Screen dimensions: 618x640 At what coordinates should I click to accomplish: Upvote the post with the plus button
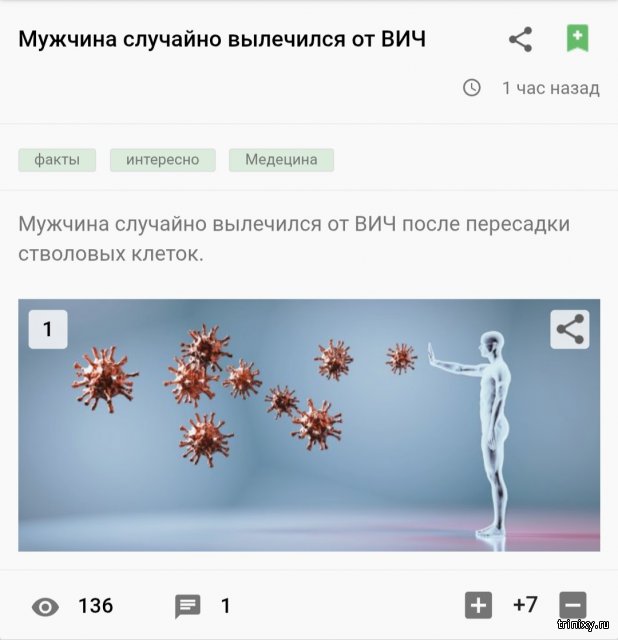(479, 605)
